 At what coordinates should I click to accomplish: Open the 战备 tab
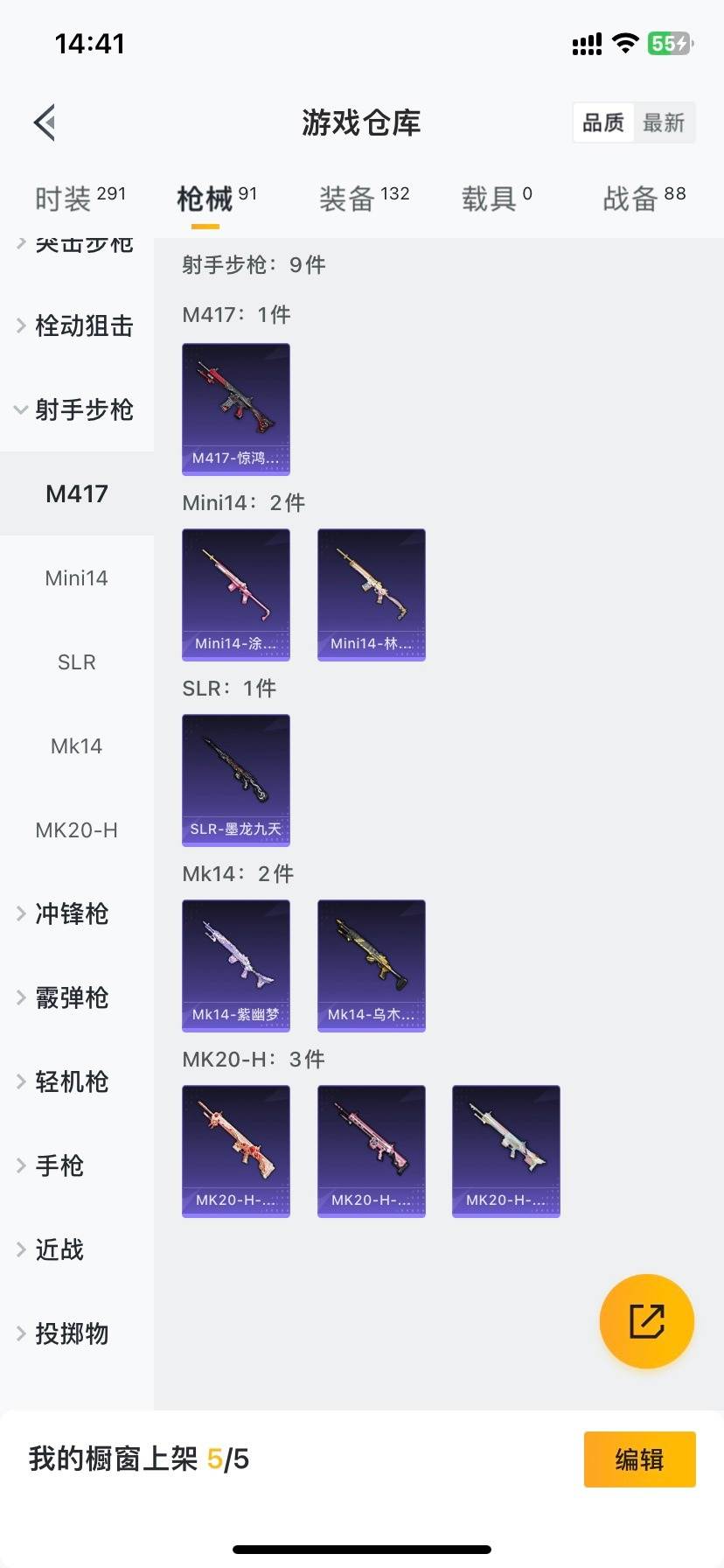pos(644,199)
